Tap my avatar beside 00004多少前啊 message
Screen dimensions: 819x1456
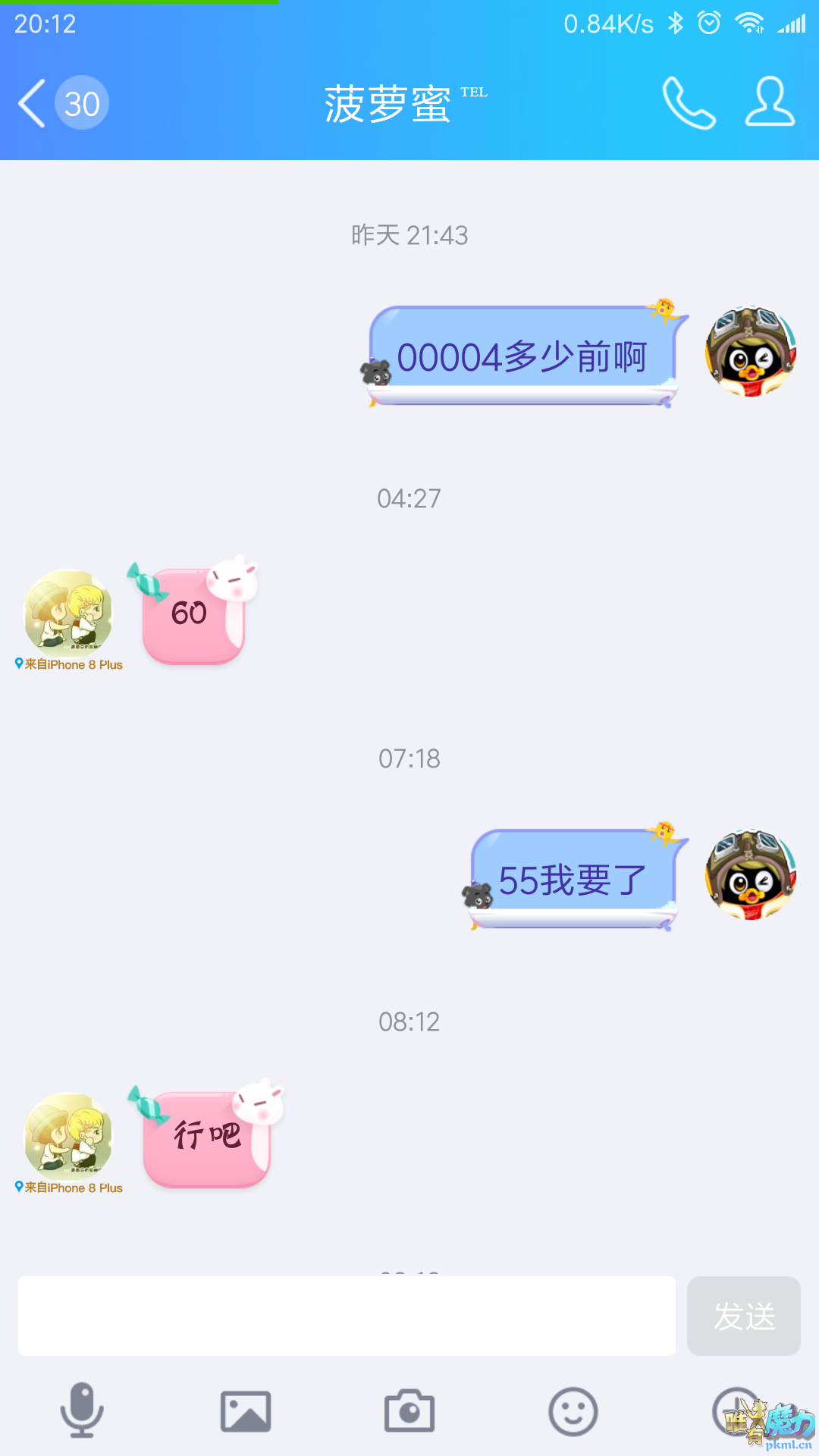(750, 352)
